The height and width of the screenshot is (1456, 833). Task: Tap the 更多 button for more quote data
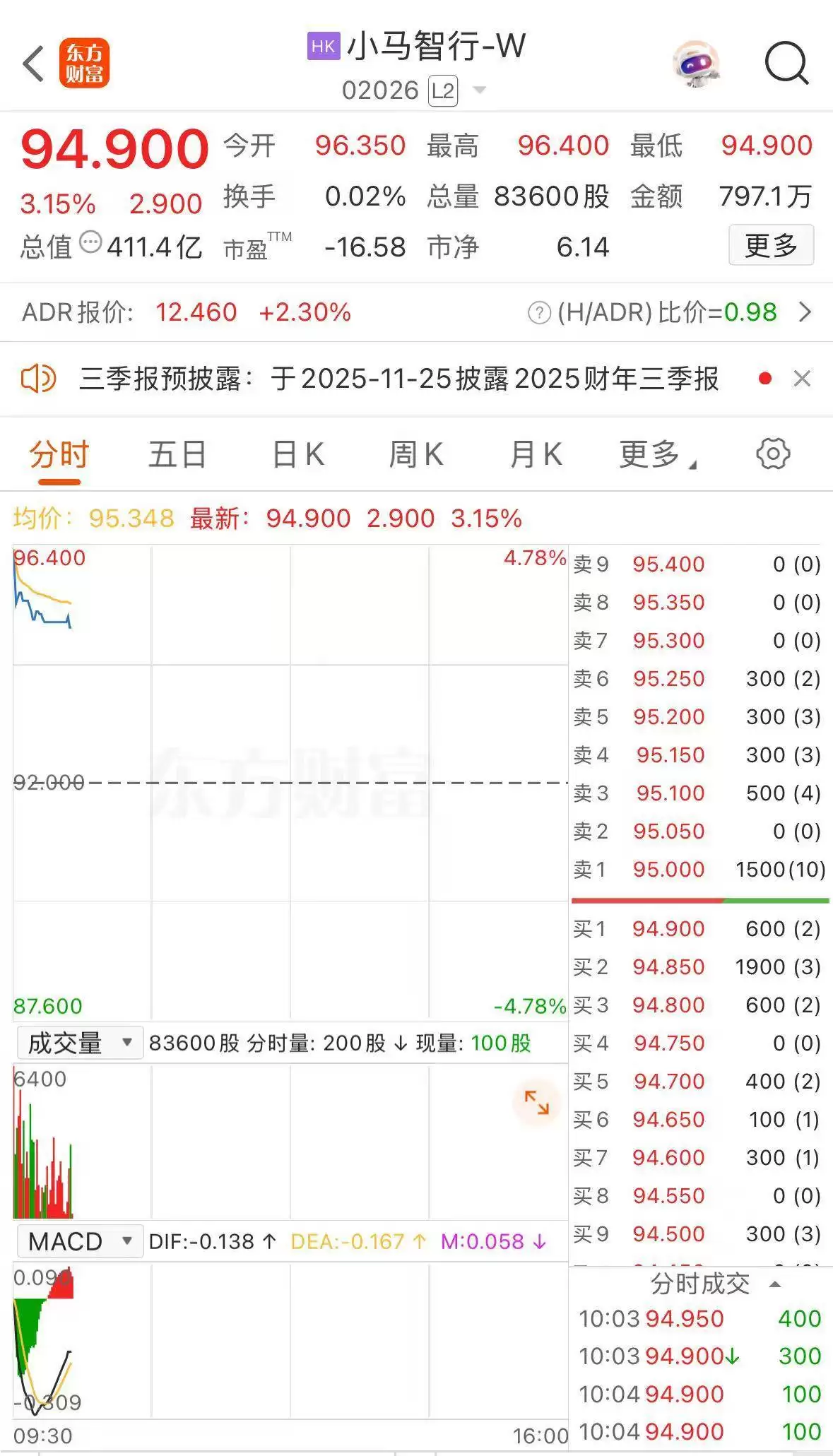tap(771, 245)
